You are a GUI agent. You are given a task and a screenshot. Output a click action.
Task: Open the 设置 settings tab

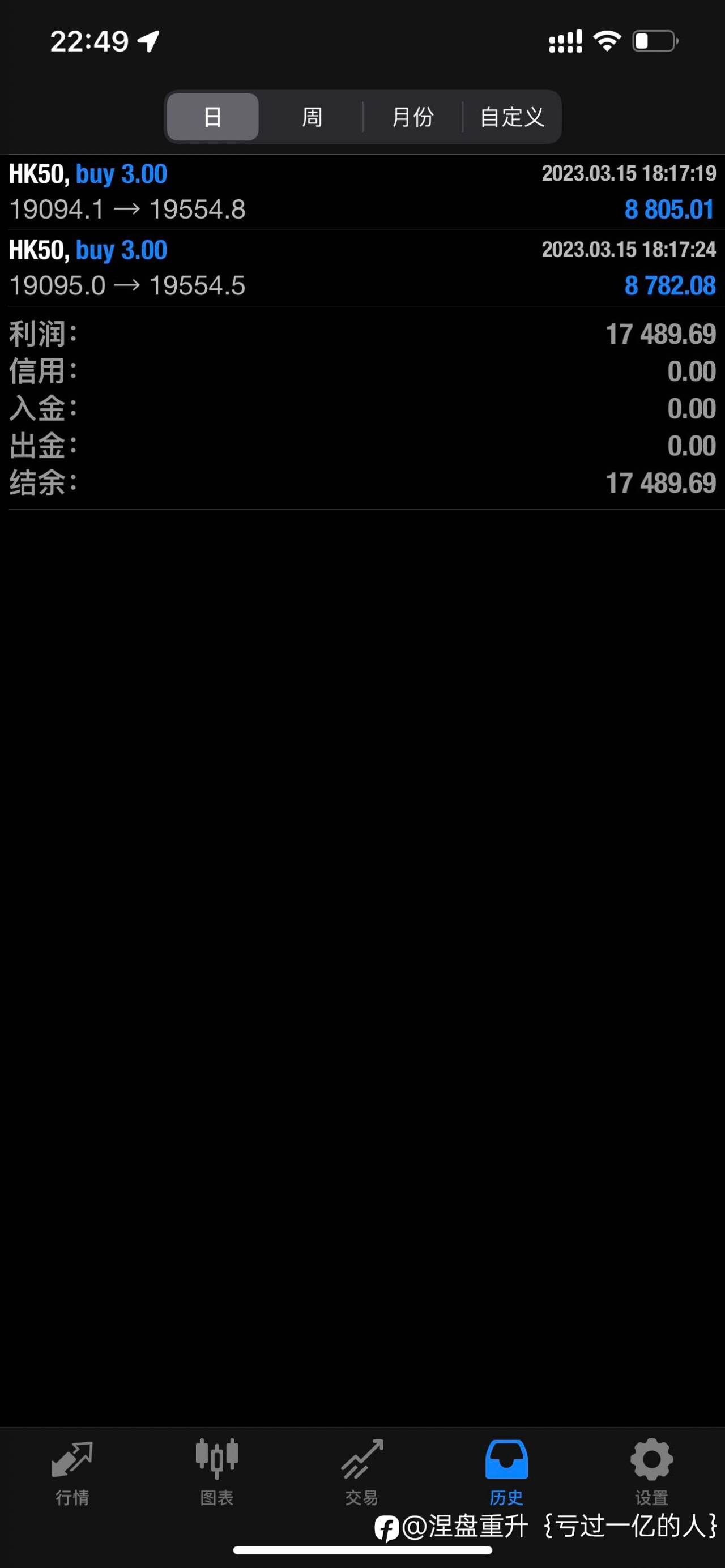tap(651, 1472)
